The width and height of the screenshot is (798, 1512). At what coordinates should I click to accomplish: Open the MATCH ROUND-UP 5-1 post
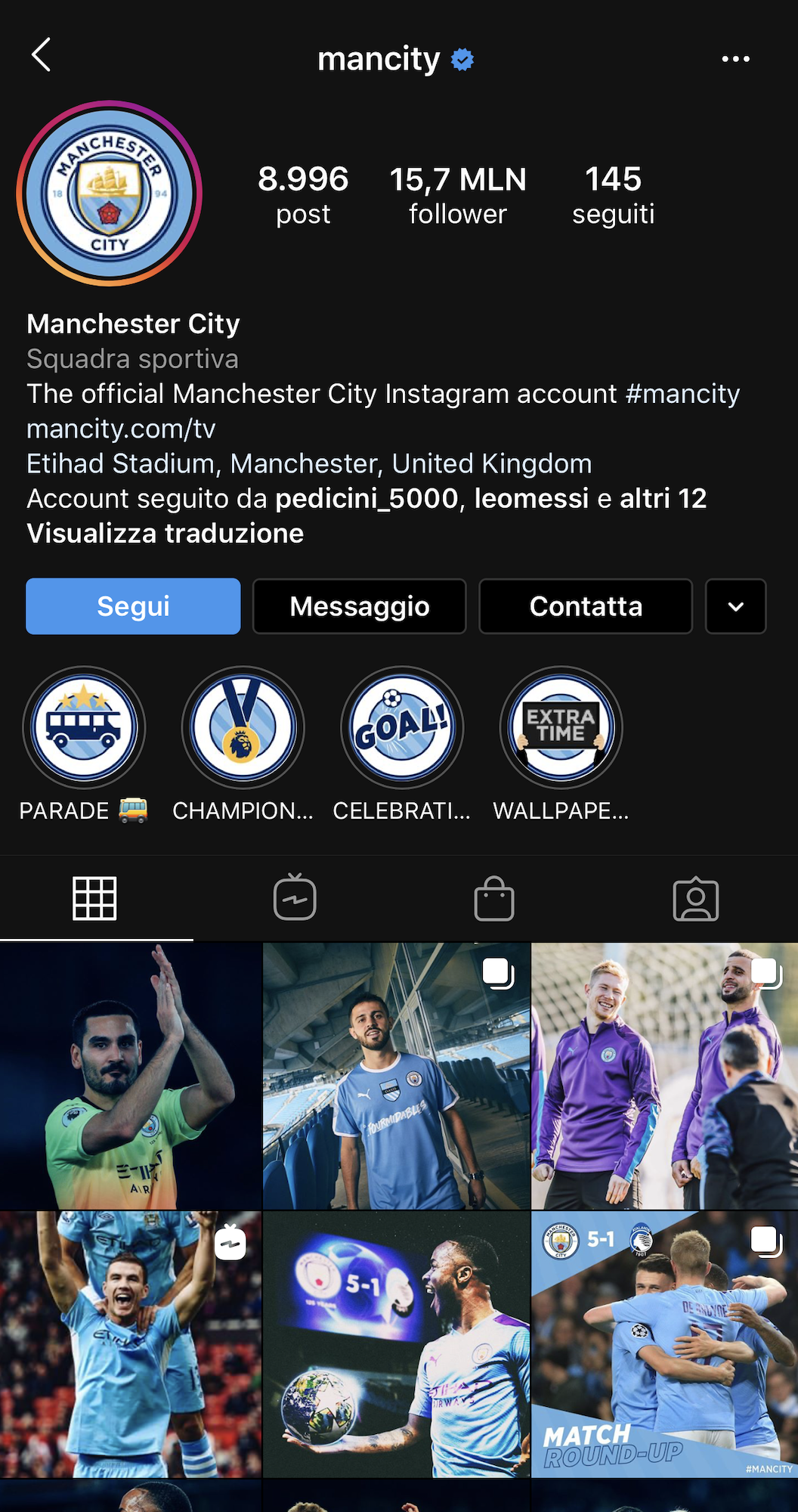click(x=665, y=1344)
